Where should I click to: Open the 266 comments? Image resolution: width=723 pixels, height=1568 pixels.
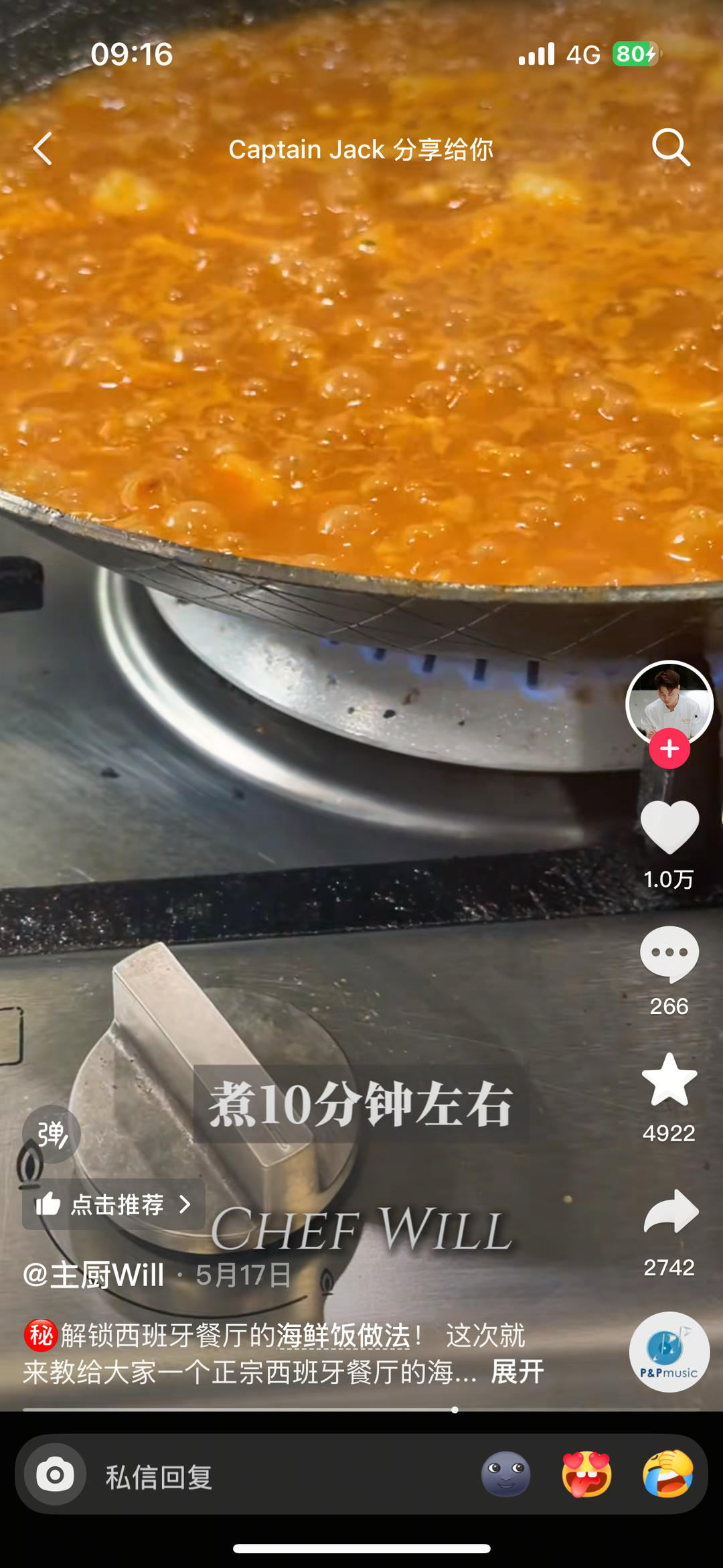669,954
